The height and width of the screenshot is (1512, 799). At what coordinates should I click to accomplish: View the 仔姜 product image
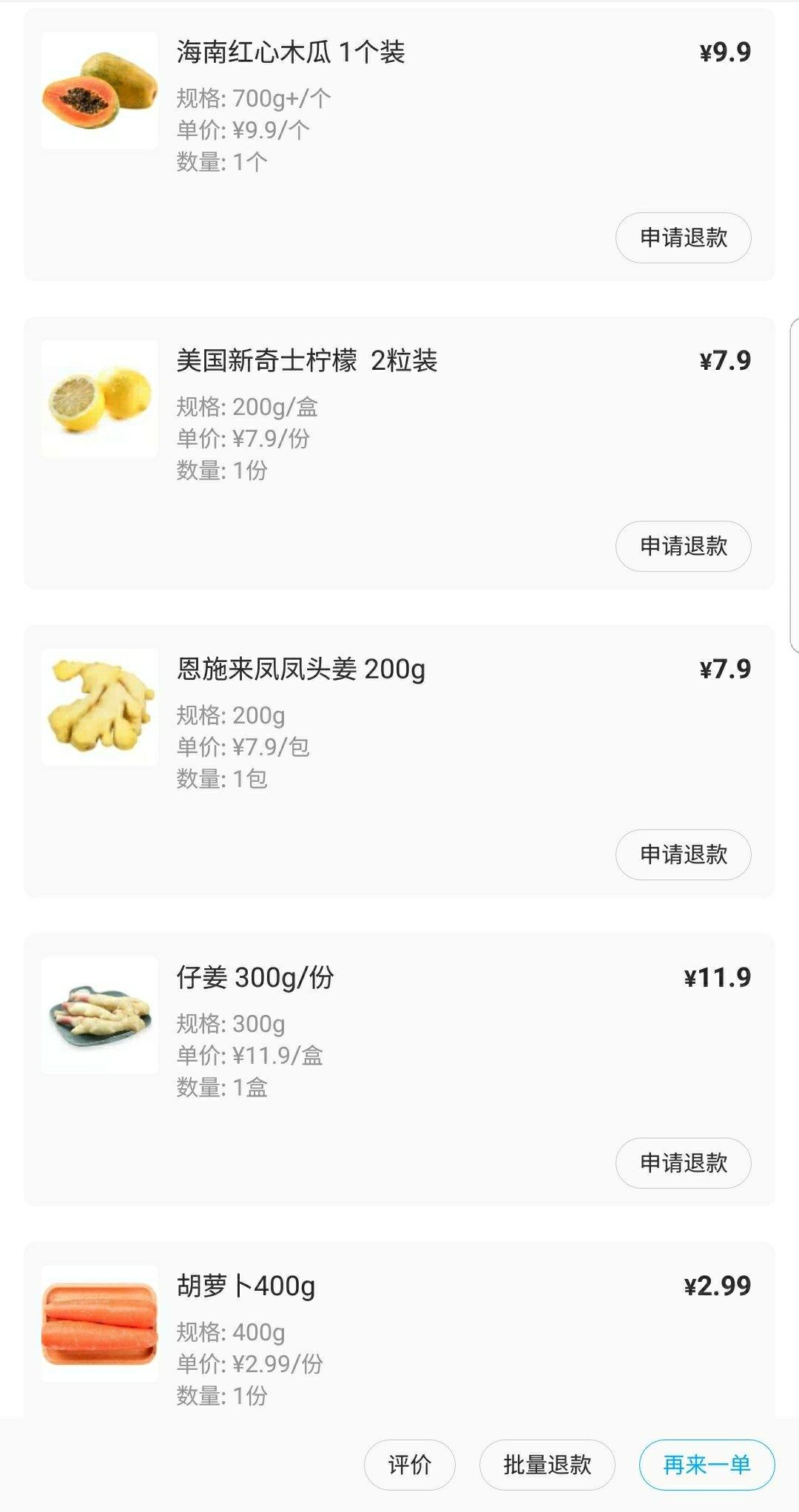click(100, 1016)
